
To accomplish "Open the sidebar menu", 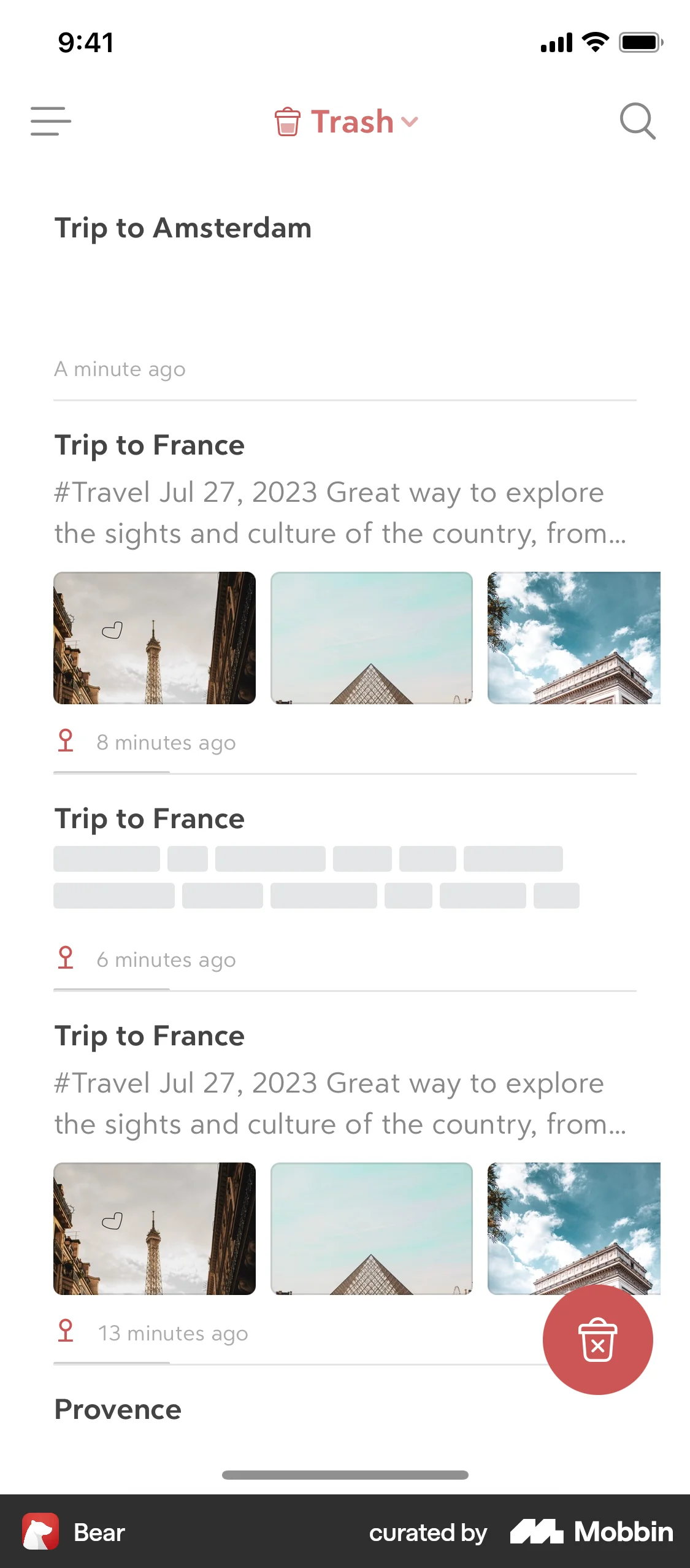I will (51, 121).
